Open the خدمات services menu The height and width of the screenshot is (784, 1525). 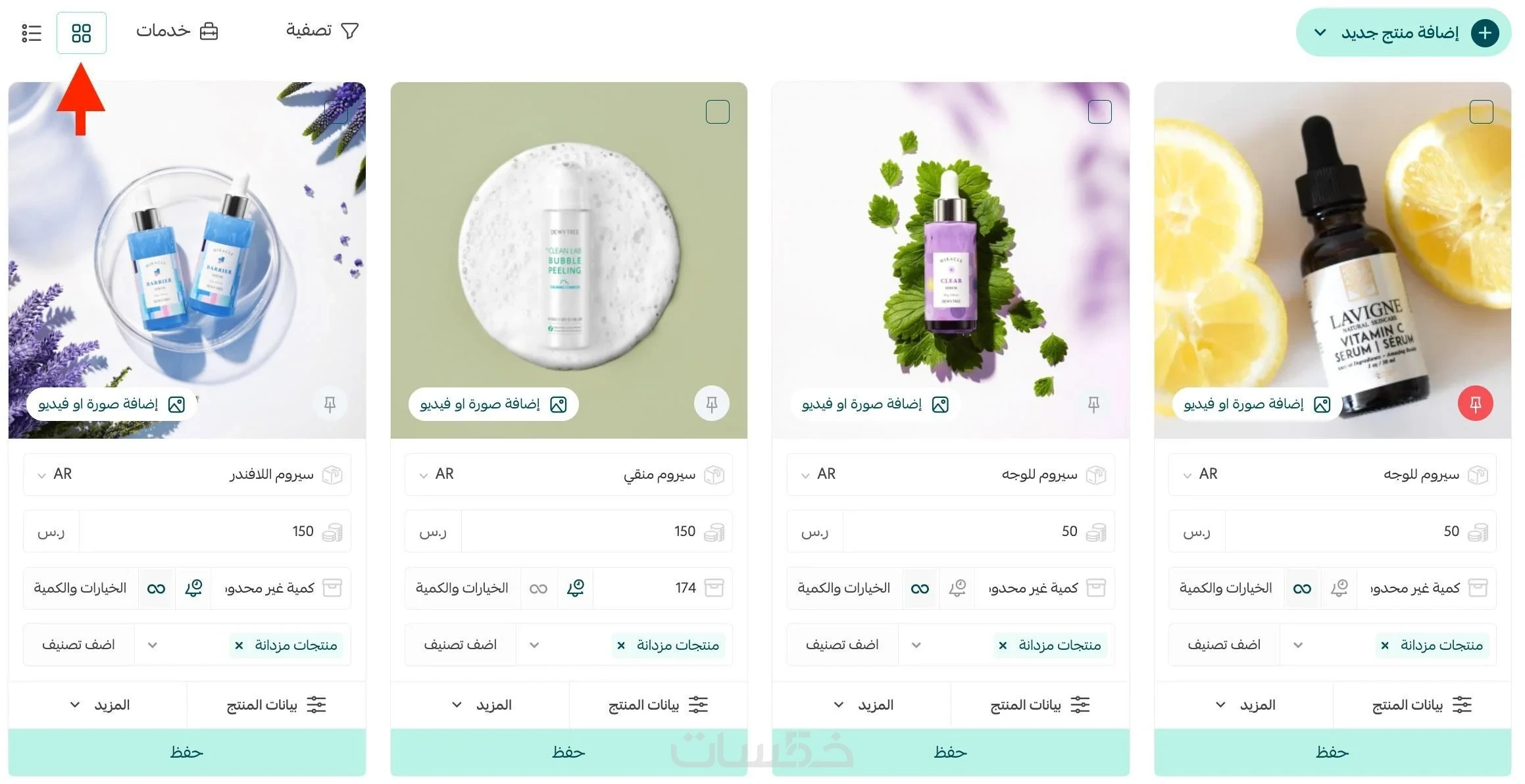pyautogui.click(x=176, y=31)
